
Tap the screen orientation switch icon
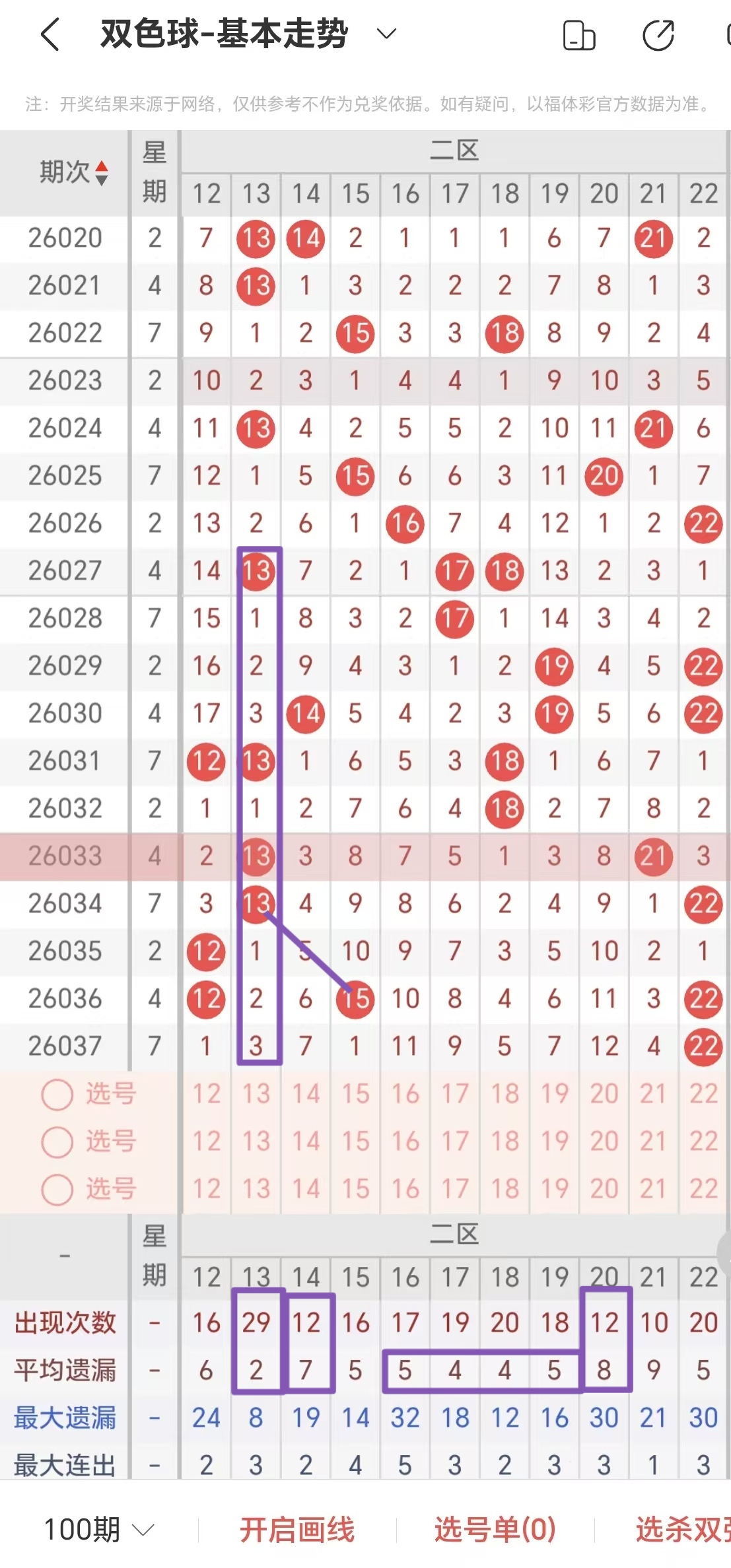579,35
